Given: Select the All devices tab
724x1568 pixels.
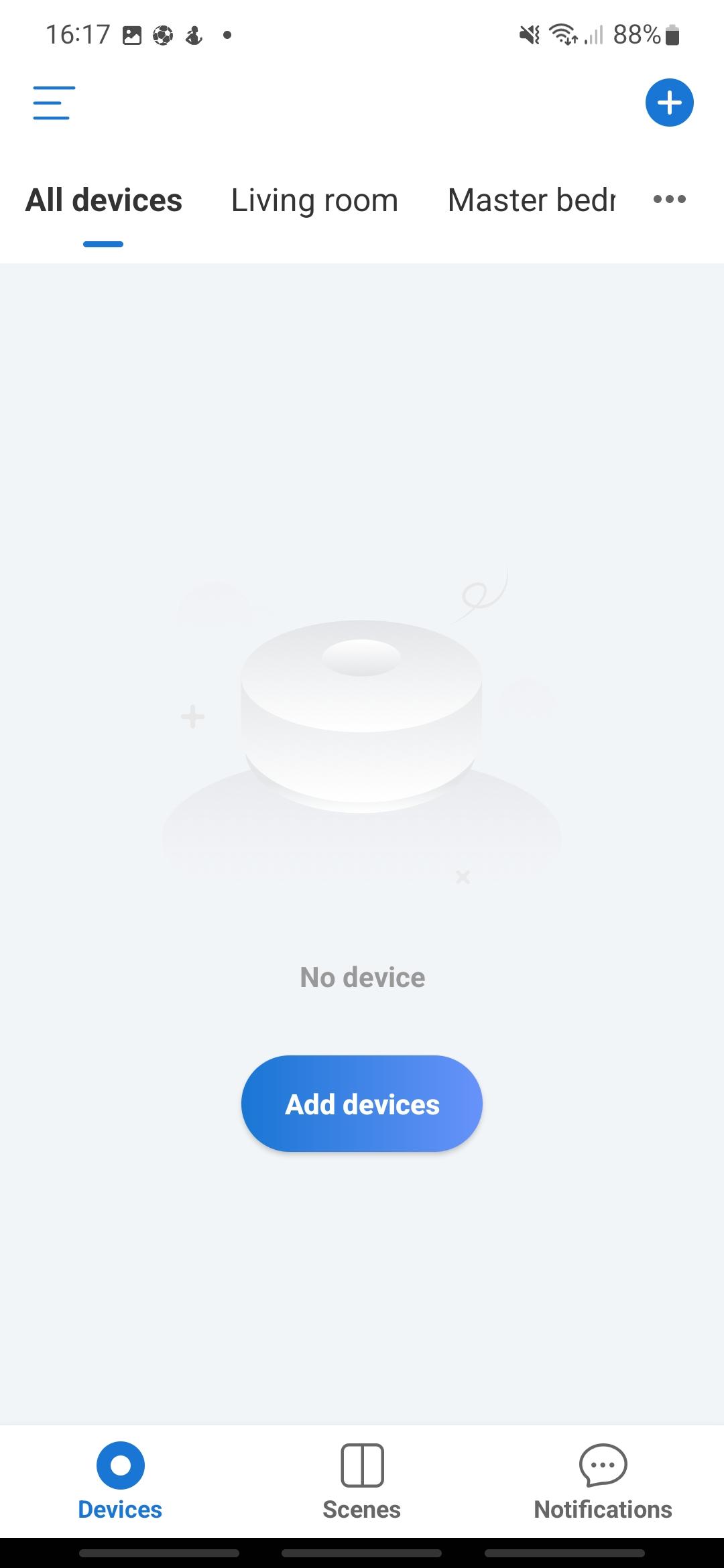Looking at the screenshot, I should 104,200.
